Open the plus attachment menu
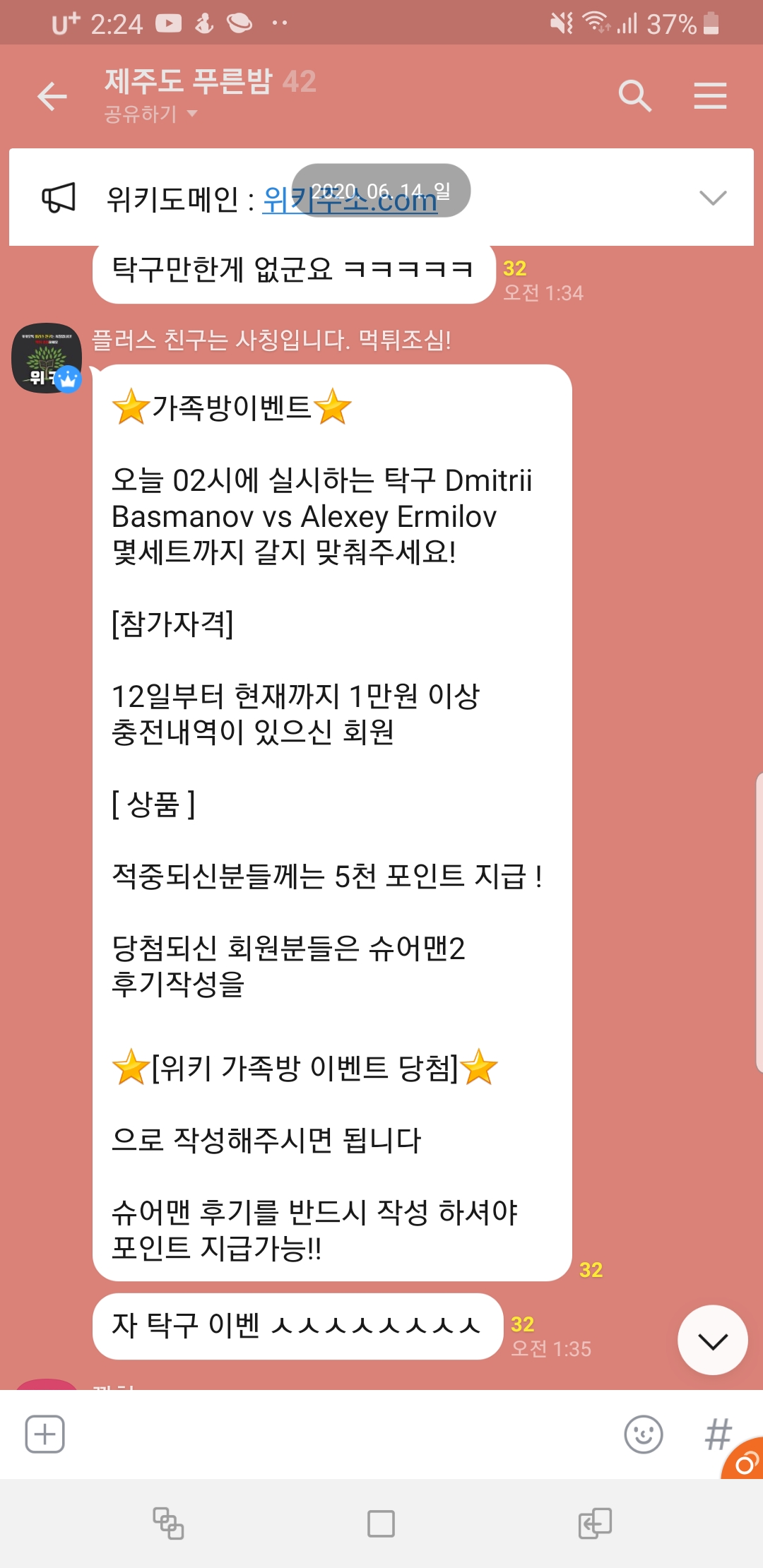The width and height of the screenshot is (763, 1568). point(45,1435)
